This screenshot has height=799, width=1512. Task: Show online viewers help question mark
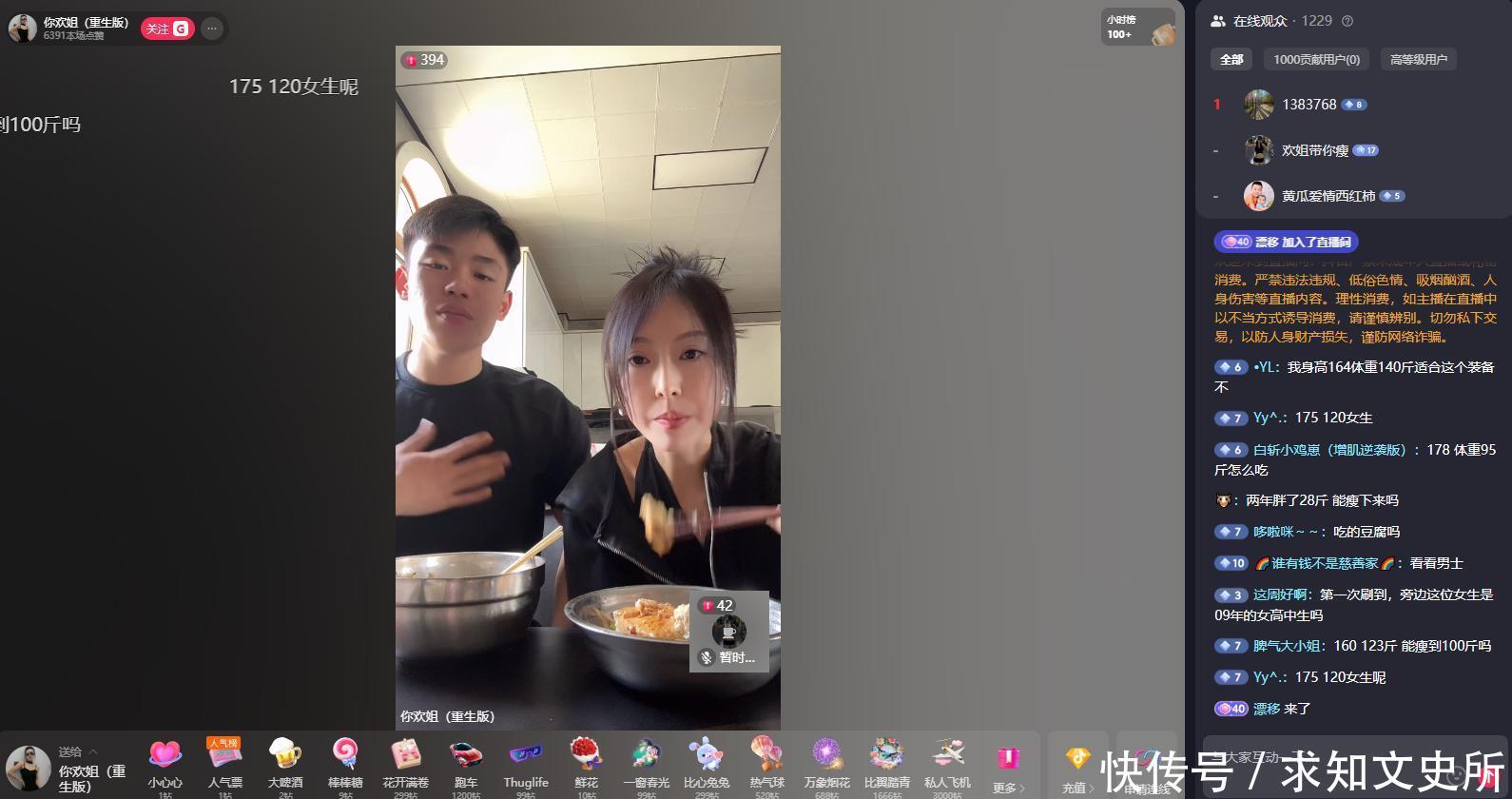point(1347,21)
